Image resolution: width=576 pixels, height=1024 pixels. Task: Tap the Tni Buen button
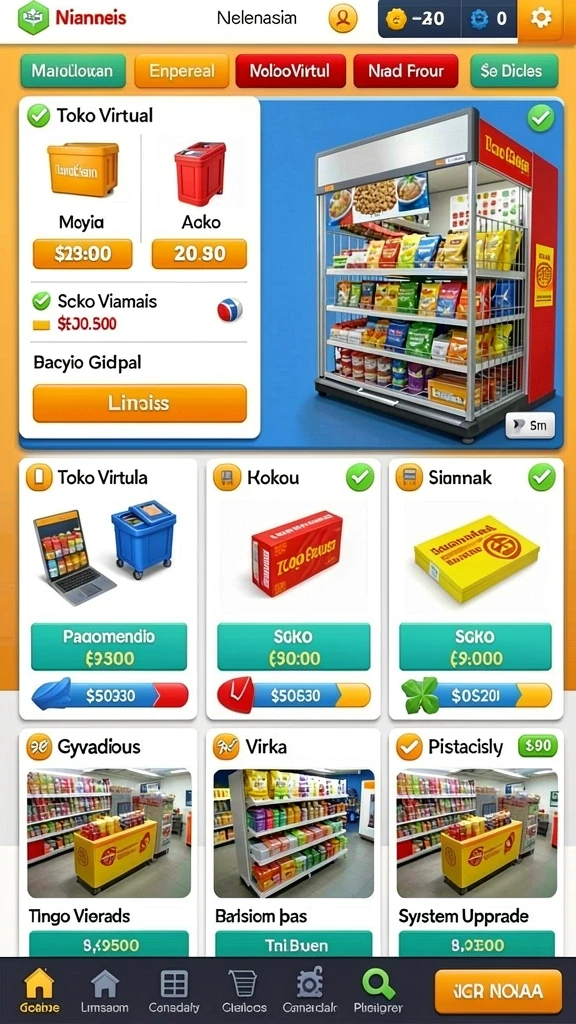[x=293, y=945]
